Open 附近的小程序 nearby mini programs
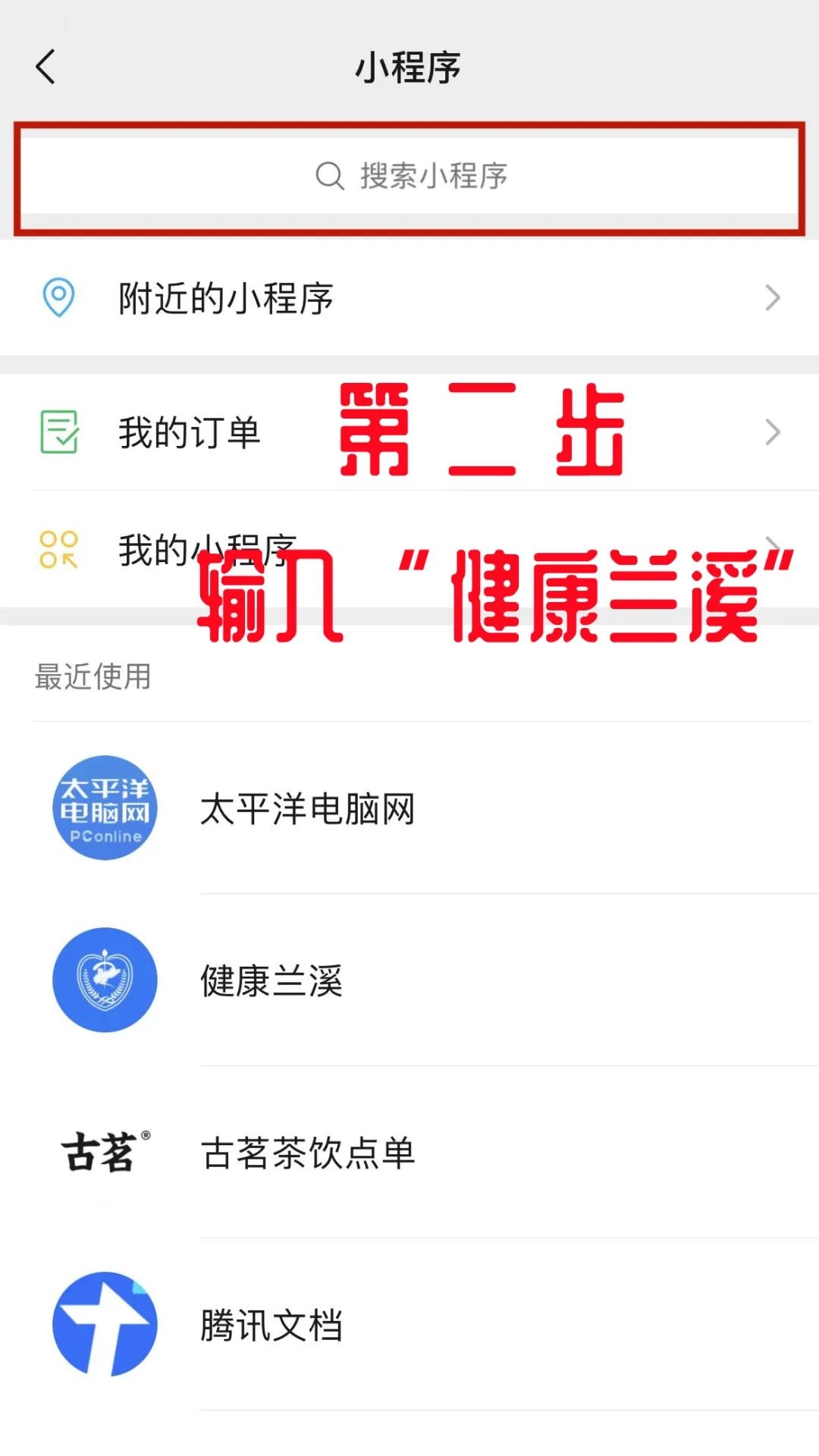This screenshot has height=1456, width=819. (x=409, y=298)
